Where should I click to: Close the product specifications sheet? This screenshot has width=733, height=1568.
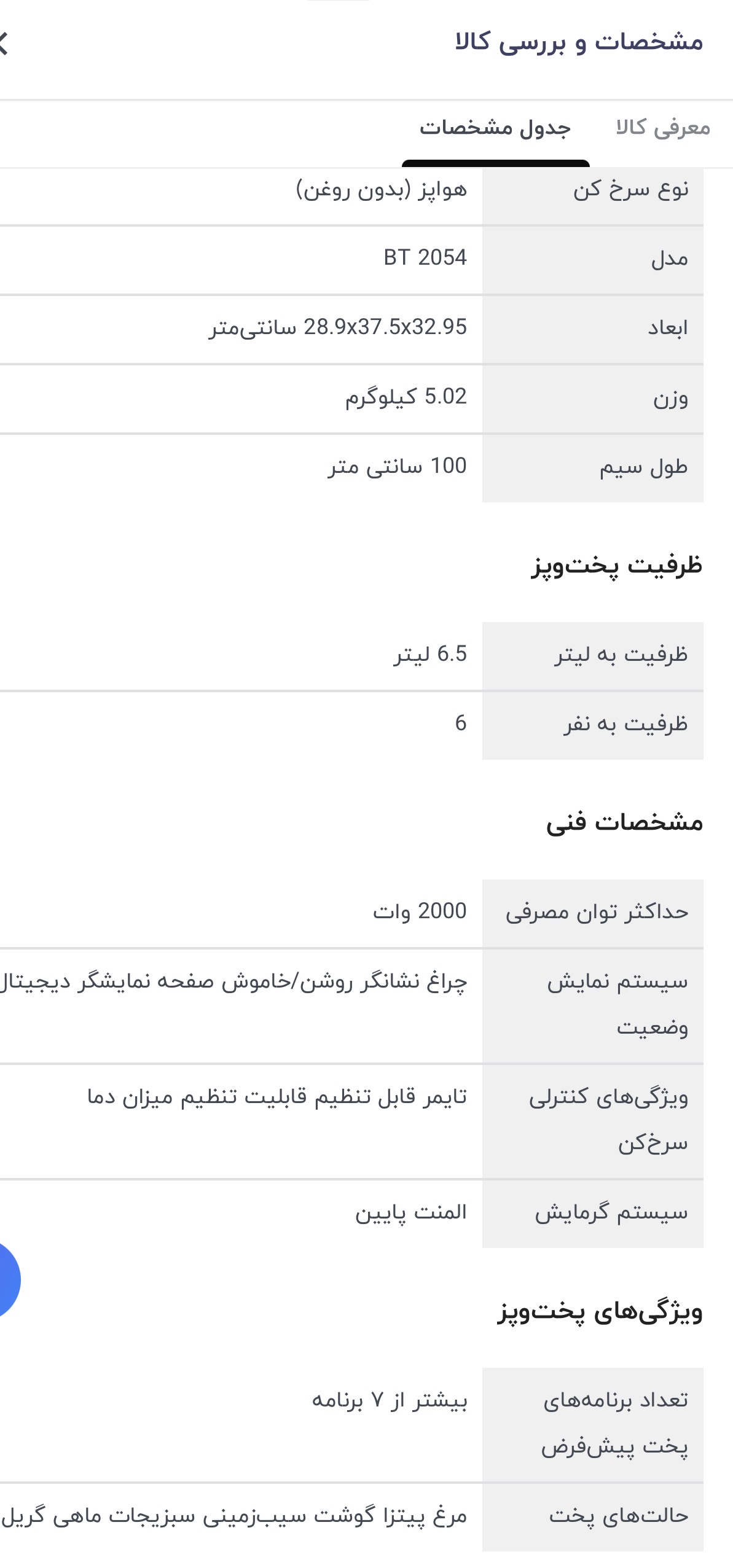pos(5,44)
